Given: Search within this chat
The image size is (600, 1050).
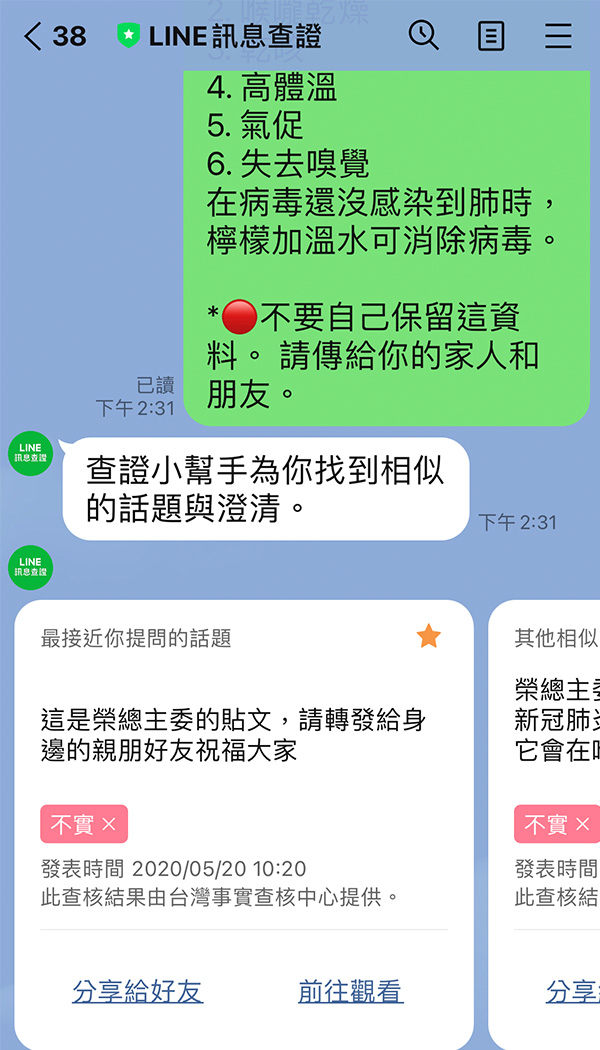Looking at the screenshot, I should [x=424, y=37].
